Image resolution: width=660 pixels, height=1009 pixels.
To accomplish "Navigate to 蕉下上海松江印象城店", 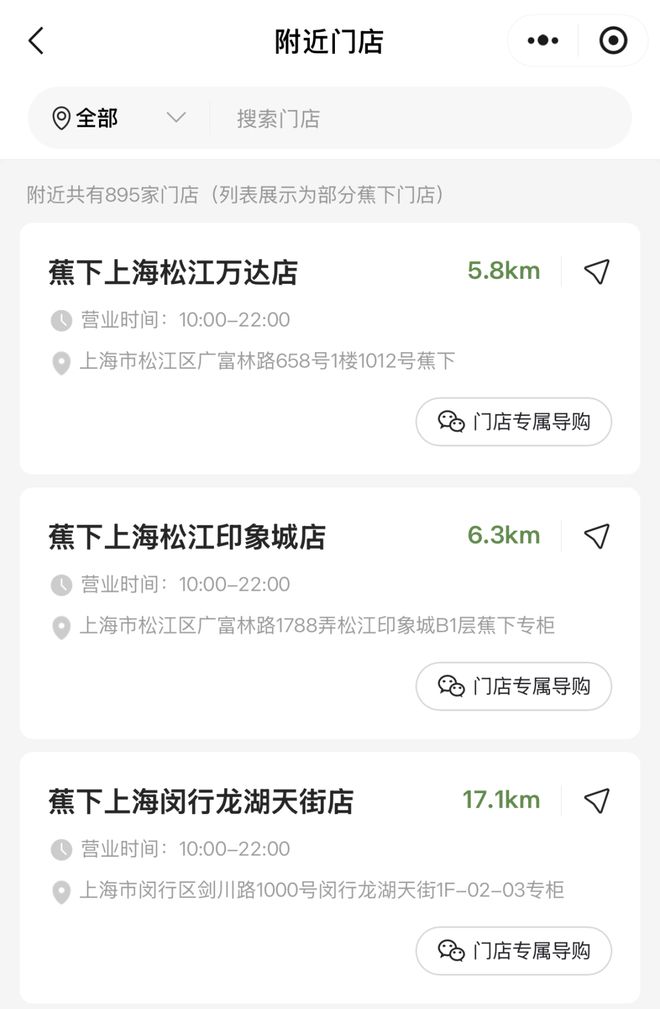I will [597, 536].
